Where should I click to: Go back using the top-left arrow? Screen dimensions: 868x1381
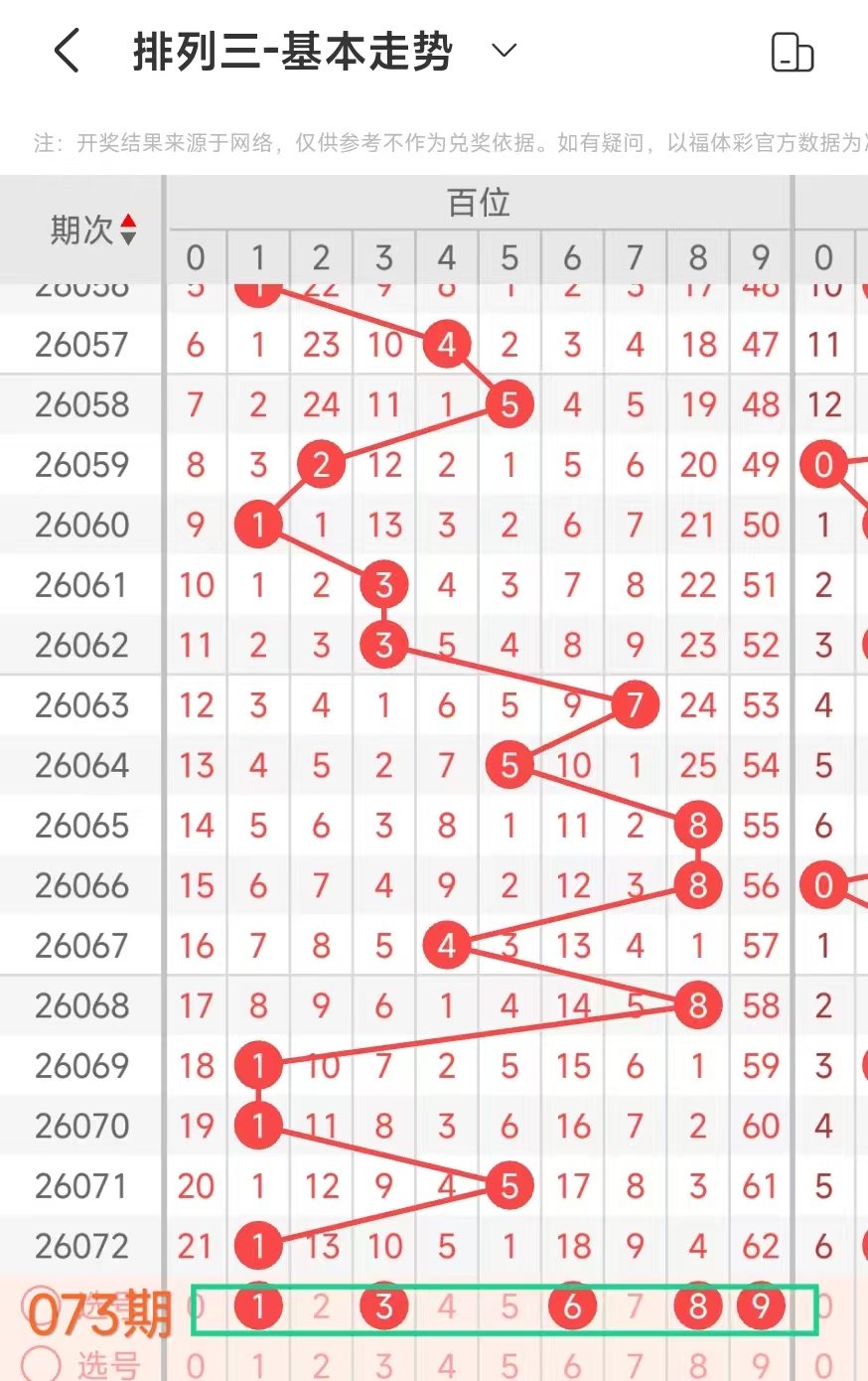(67, 51)
